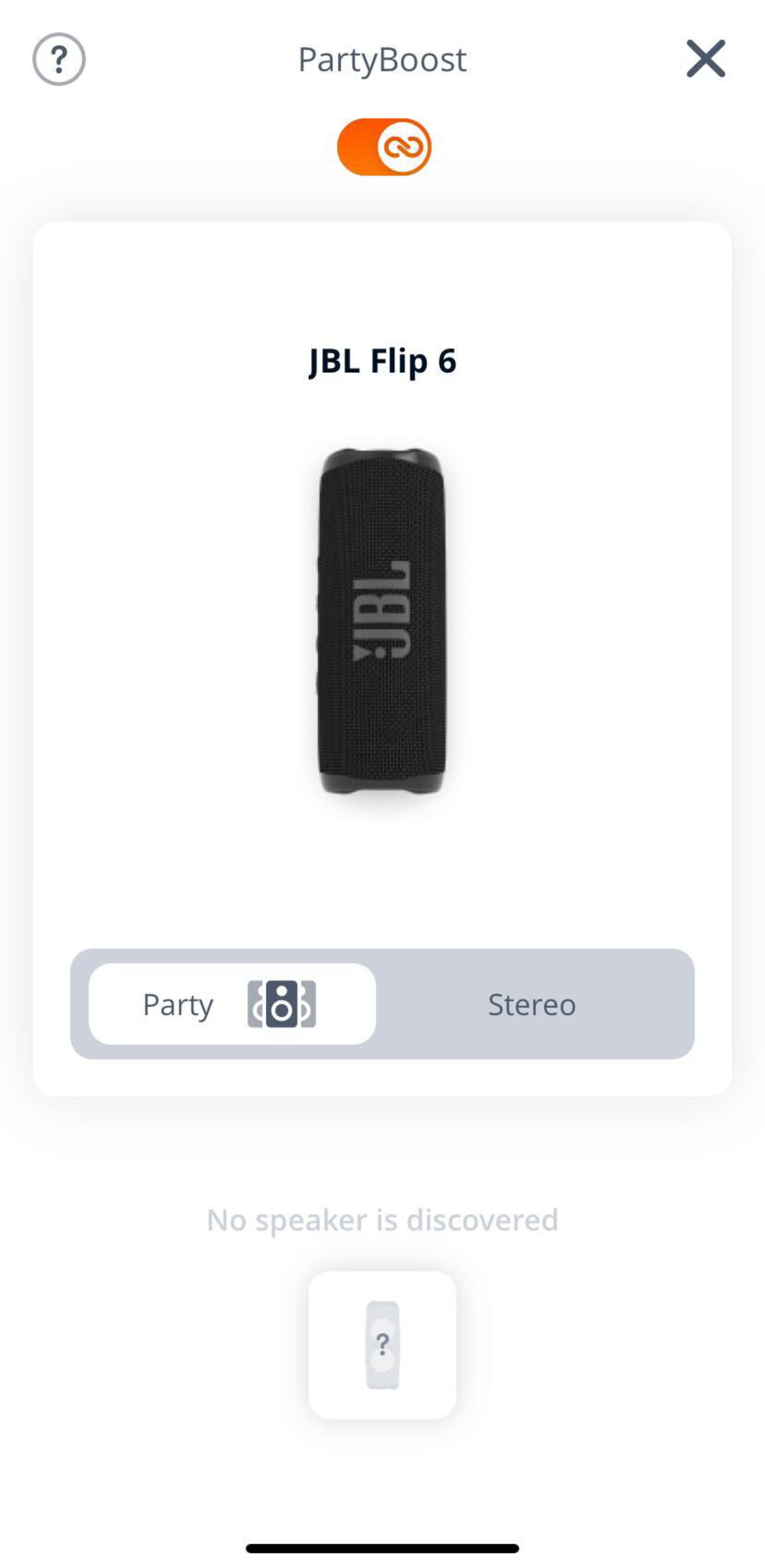The height and width of the screenshot is (1568, 765).
Task: Close the PartyBoost screen
Action: pos(705,59)
